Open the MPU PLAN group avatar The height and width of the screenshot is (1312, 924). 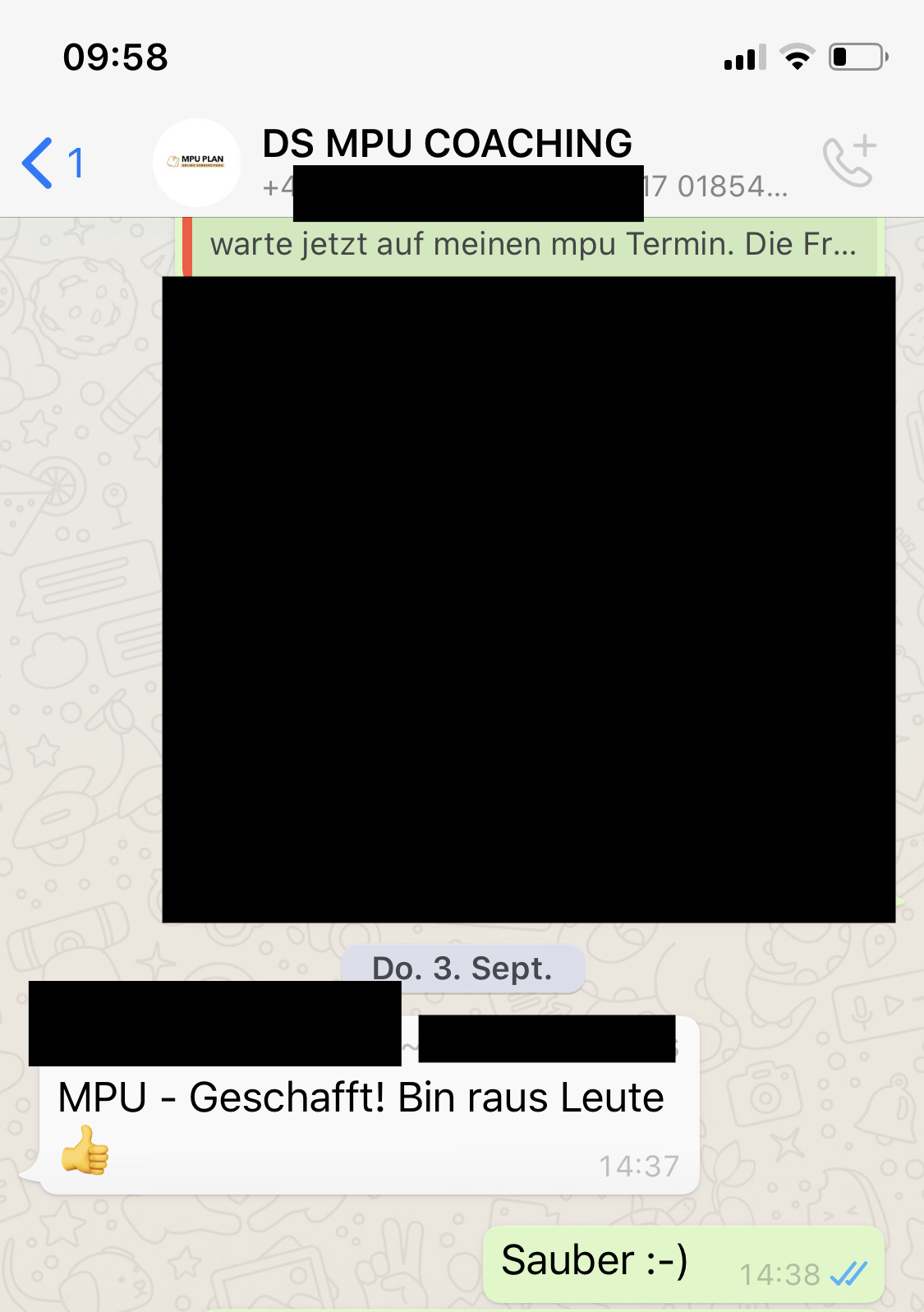tap(196, 162)
